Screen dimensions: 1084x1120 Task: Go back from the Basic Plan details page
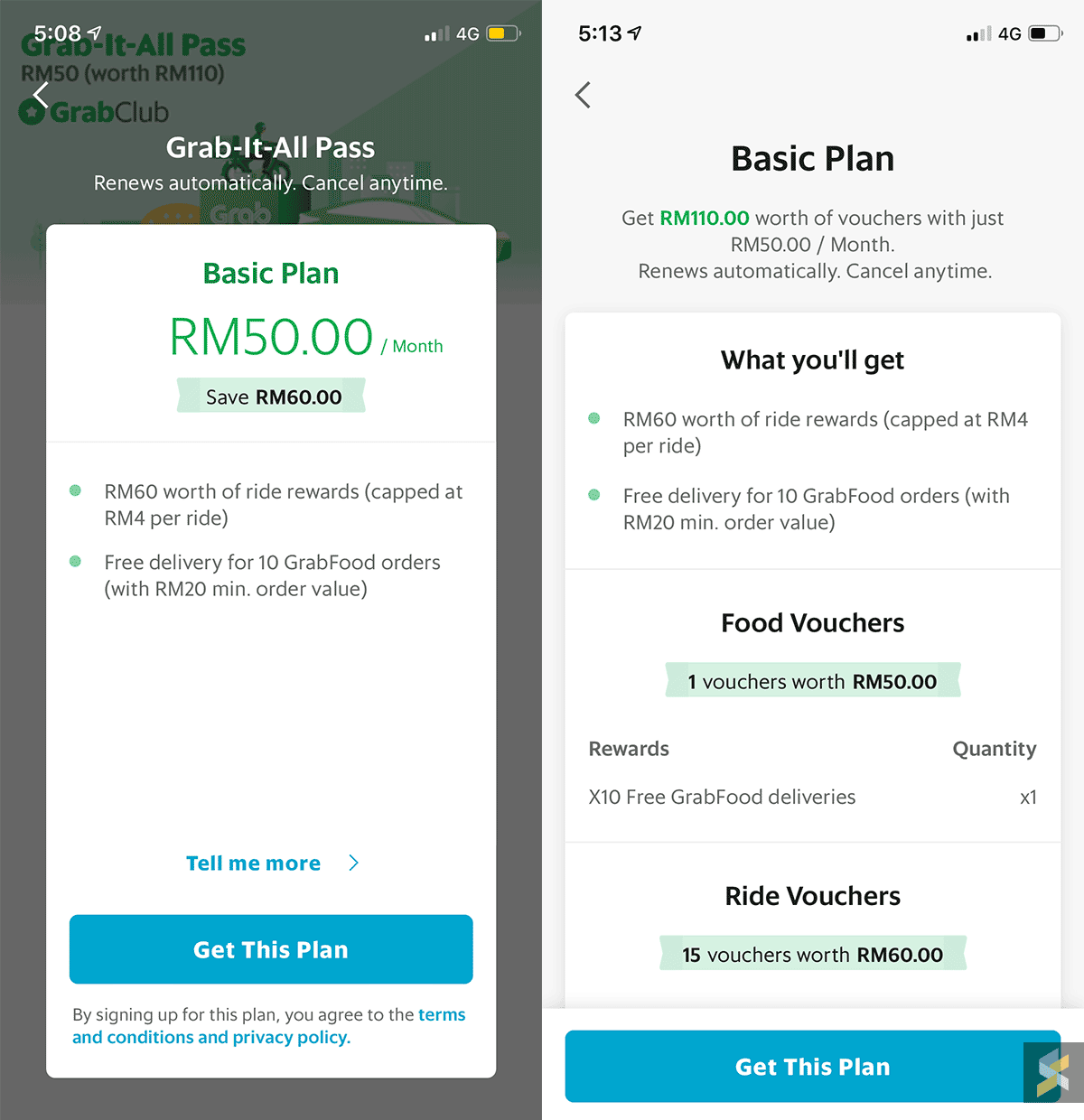pos(584,95)
